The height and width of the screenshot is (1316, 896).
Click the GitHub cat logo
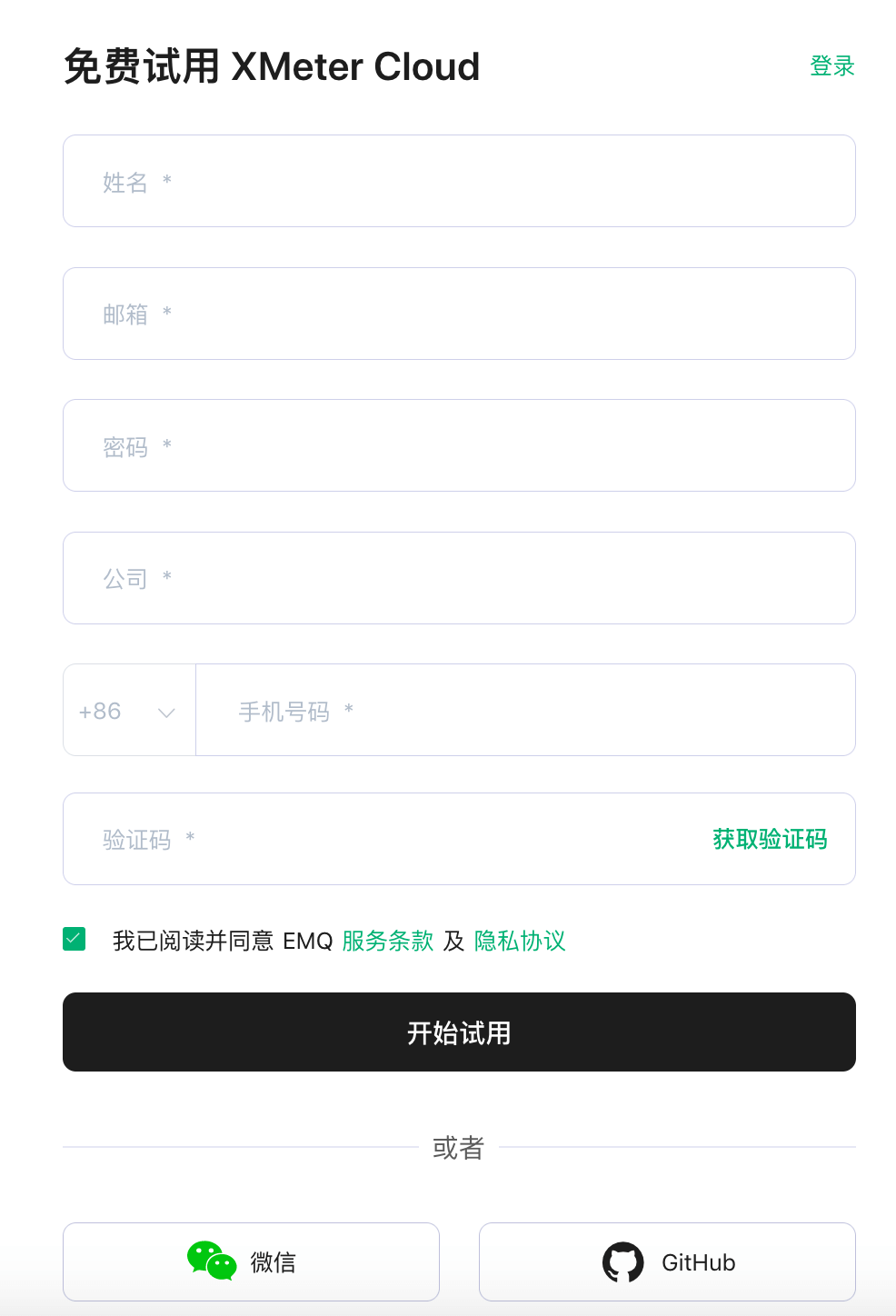pos(623,1261)
